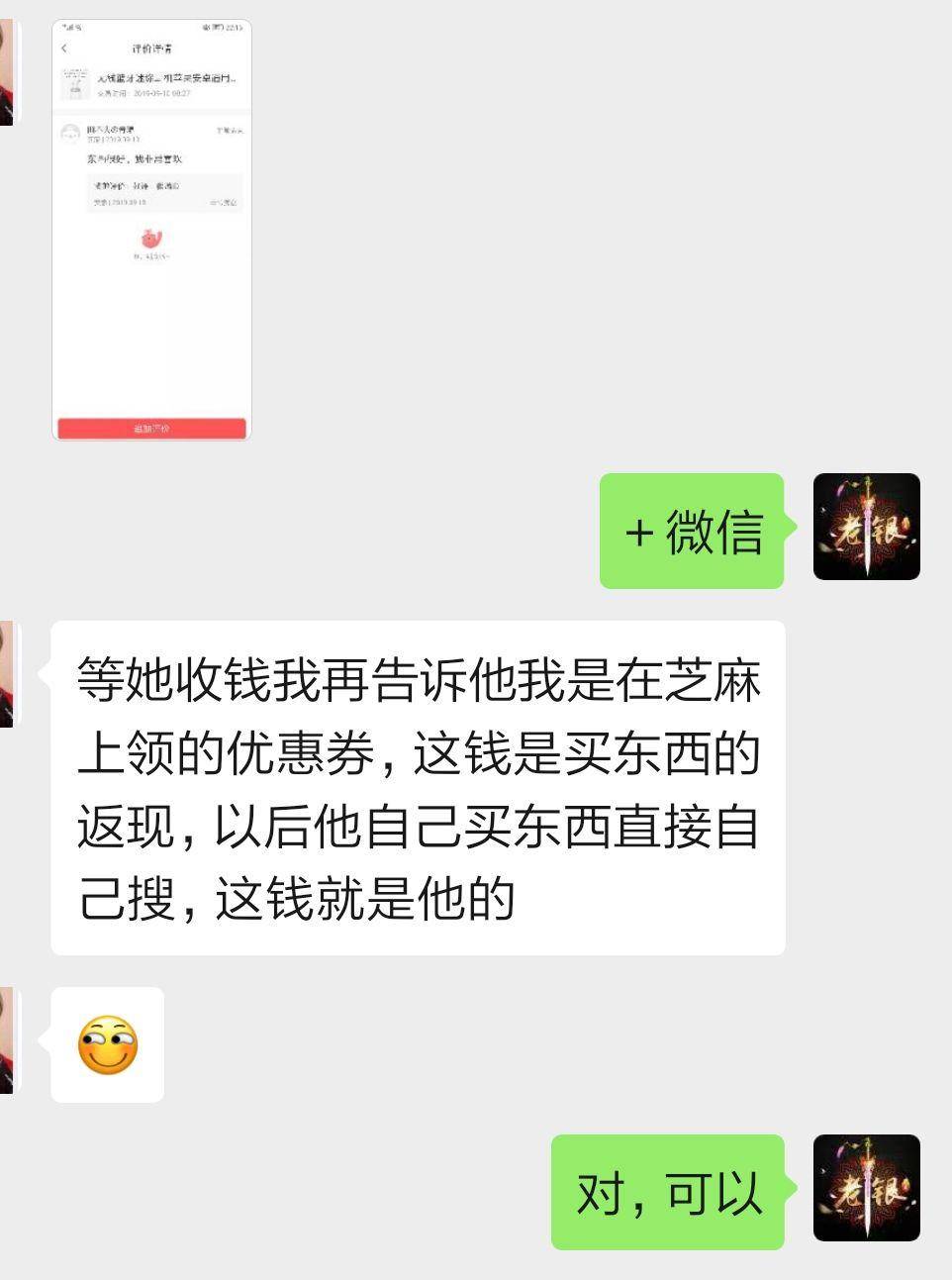952x1280 pixels.
Task: Open own avatar beside the "对，可以" message
Action: (x=866, y=1188)
